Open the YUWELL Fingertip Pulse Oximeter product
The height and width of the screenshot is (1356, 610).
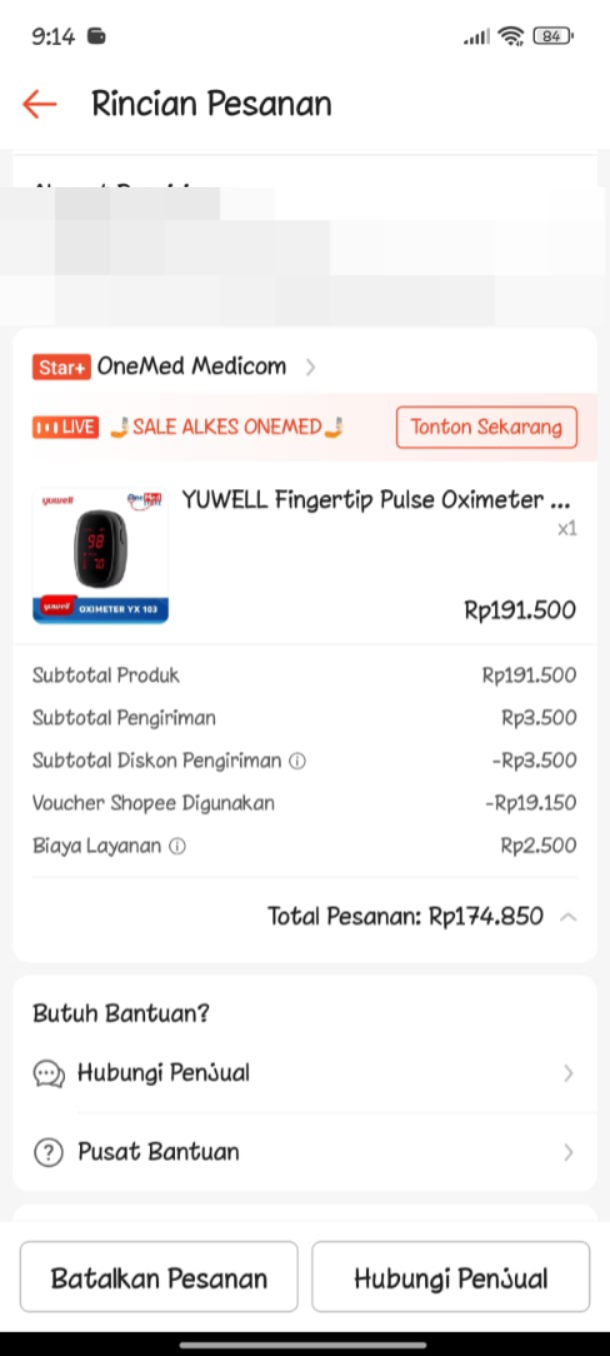click(376, 500)
